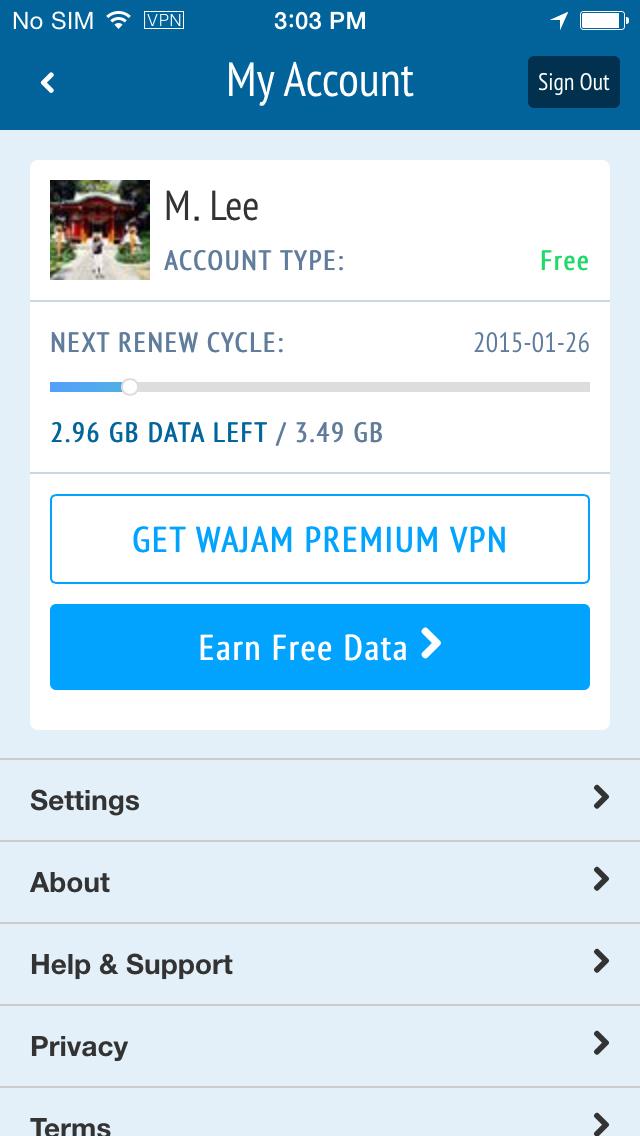Open the About row
The height and width of the screenshot is (1136, 640).
coord(320,882)
